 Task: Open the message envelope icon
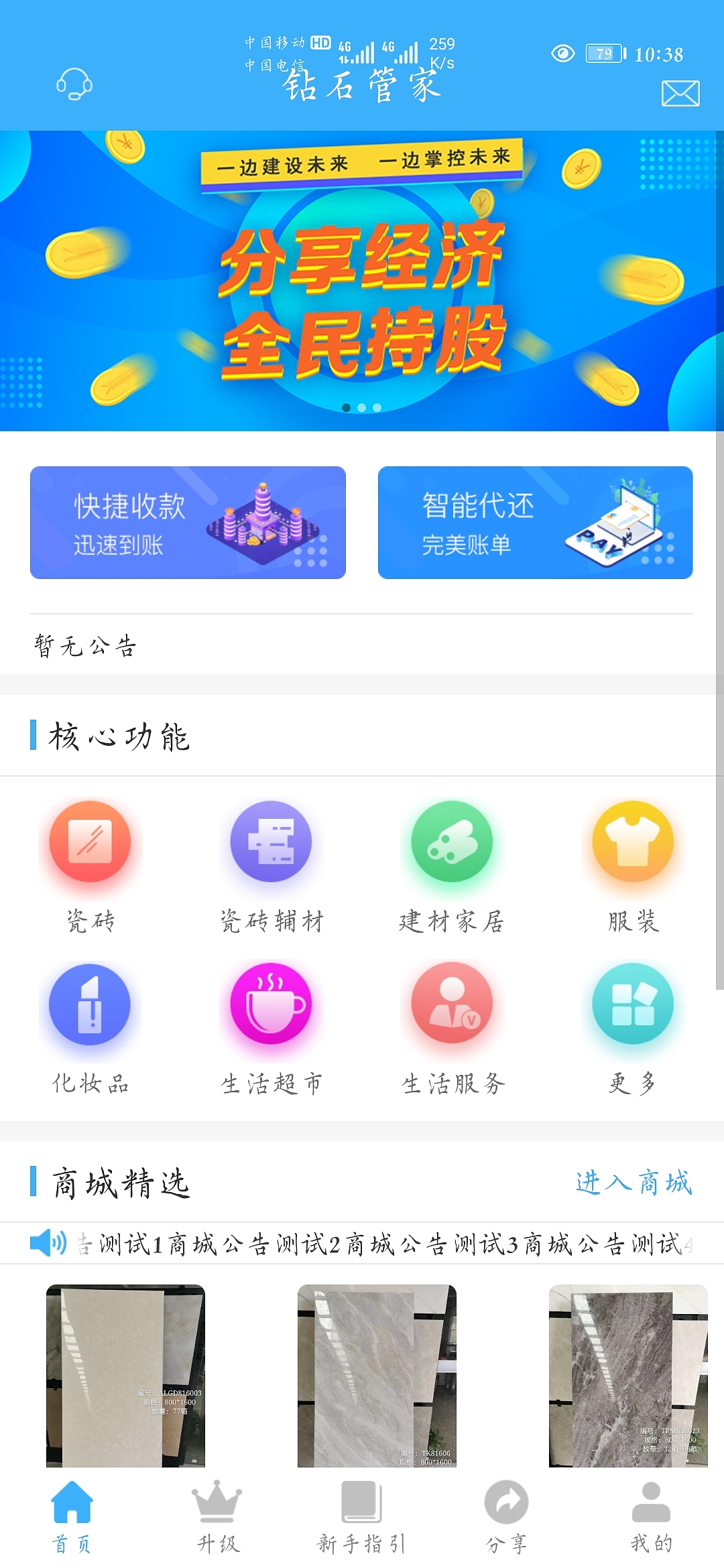pyautogui.click(x=679, y=95)
